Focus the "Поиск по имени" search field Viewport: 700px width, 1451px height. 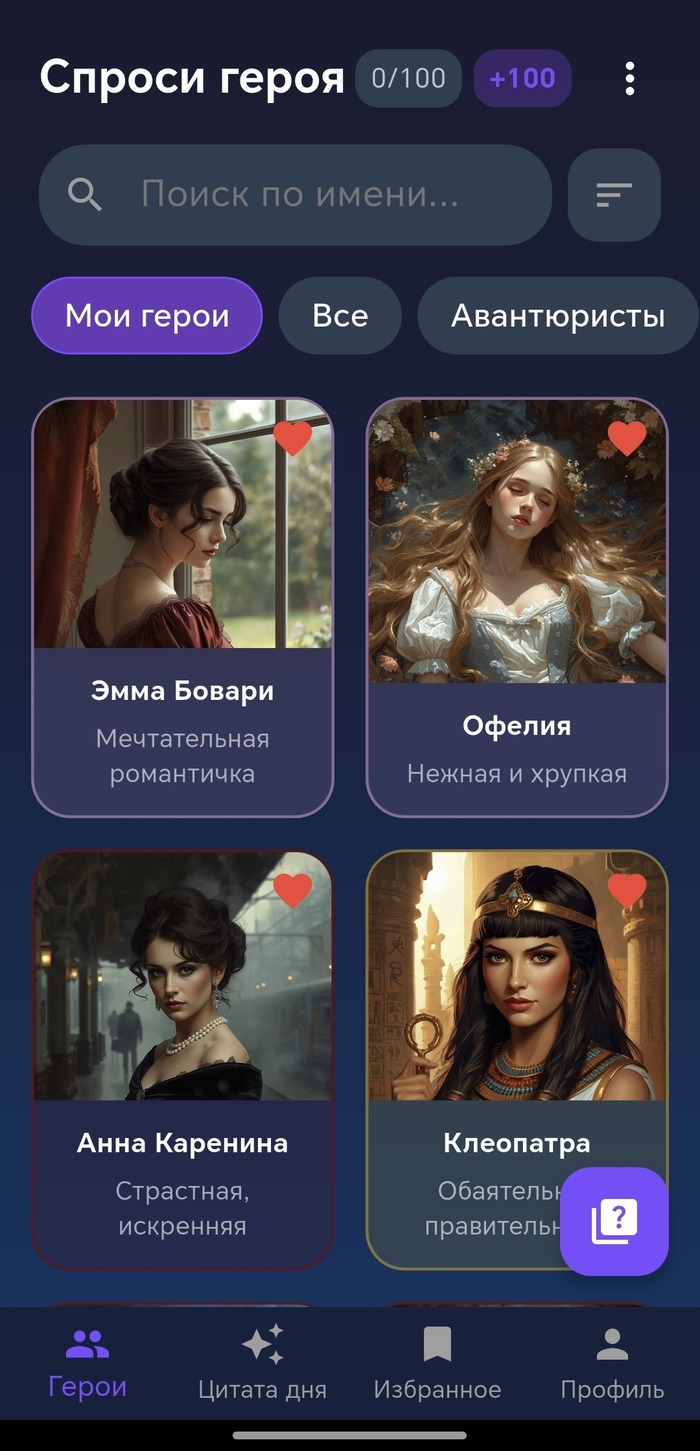coord(295,195)
